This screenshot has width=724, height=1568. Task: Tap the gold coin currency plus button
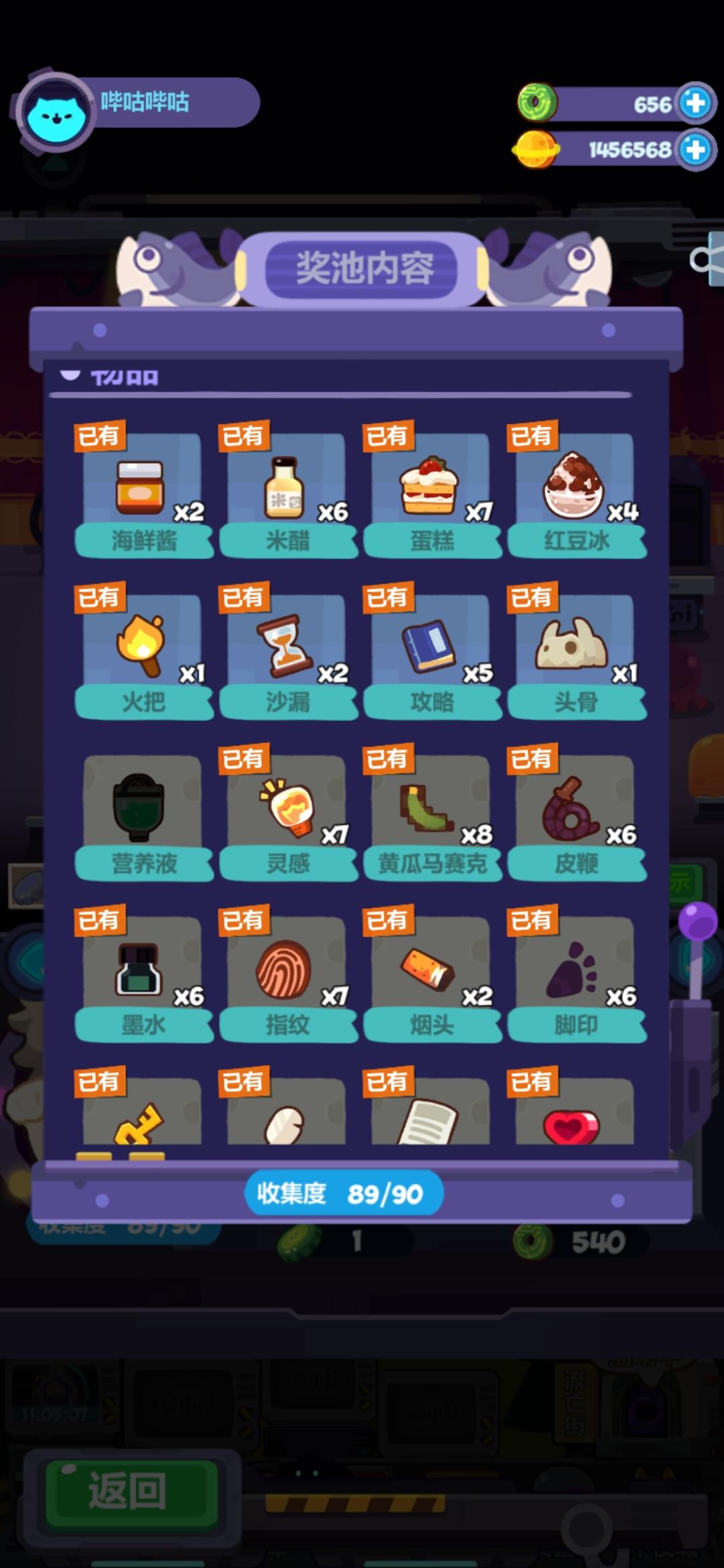tap(693, 149)
